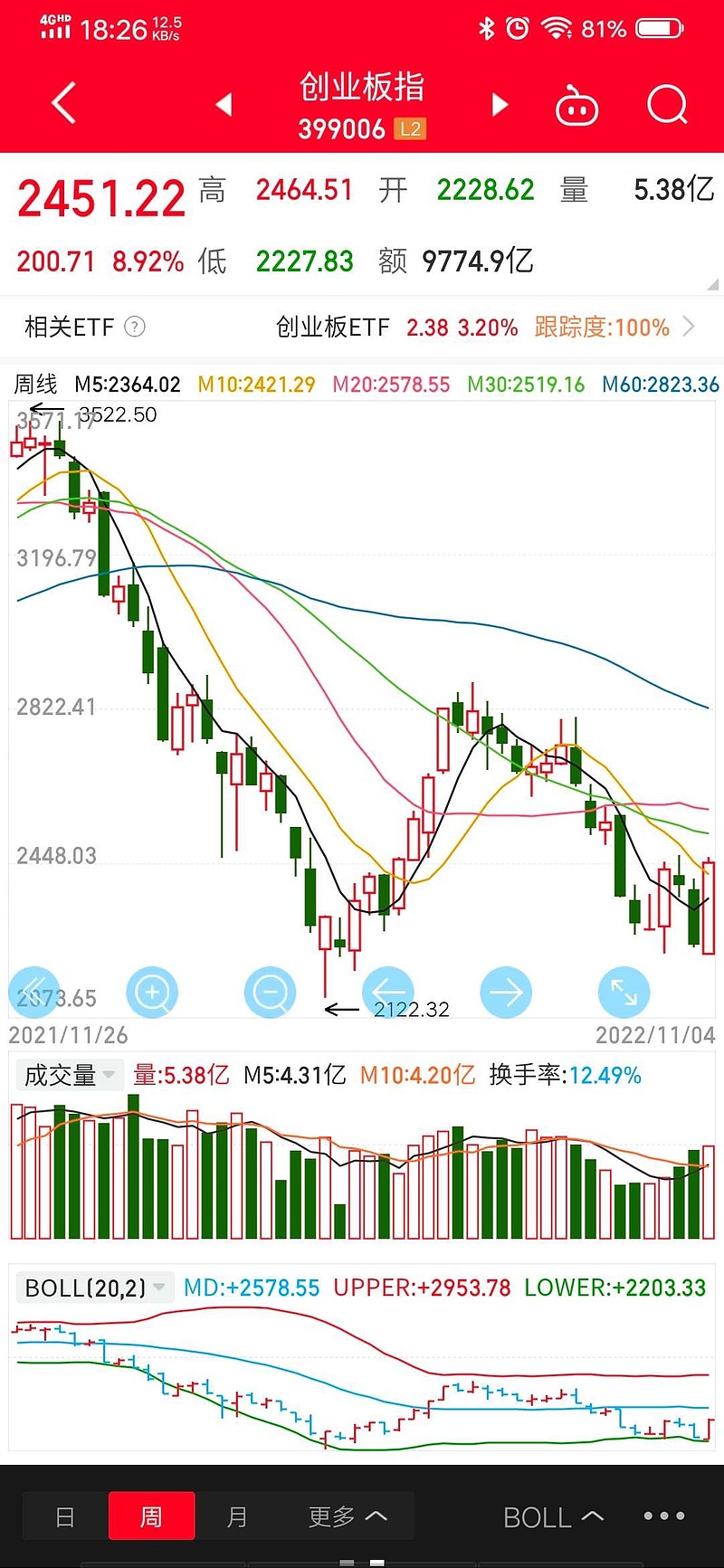Zoom in on the candlestick chart
Viewport: 724px width, 1568px height.
coord(152,993)
